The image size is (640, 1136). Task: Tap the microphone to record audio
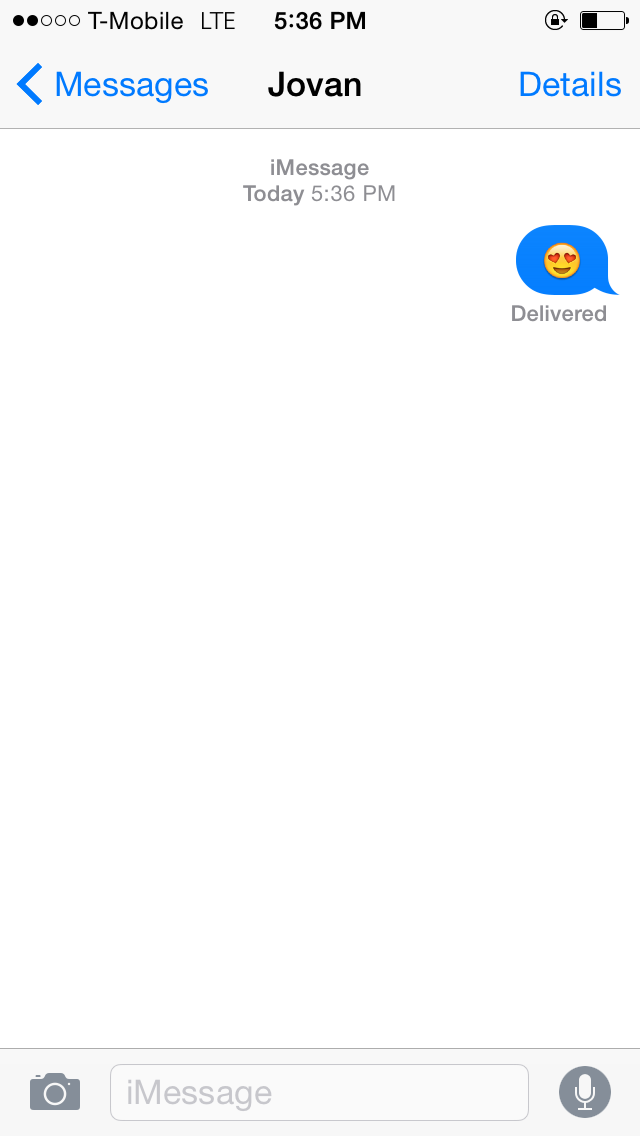(585, 1093)
